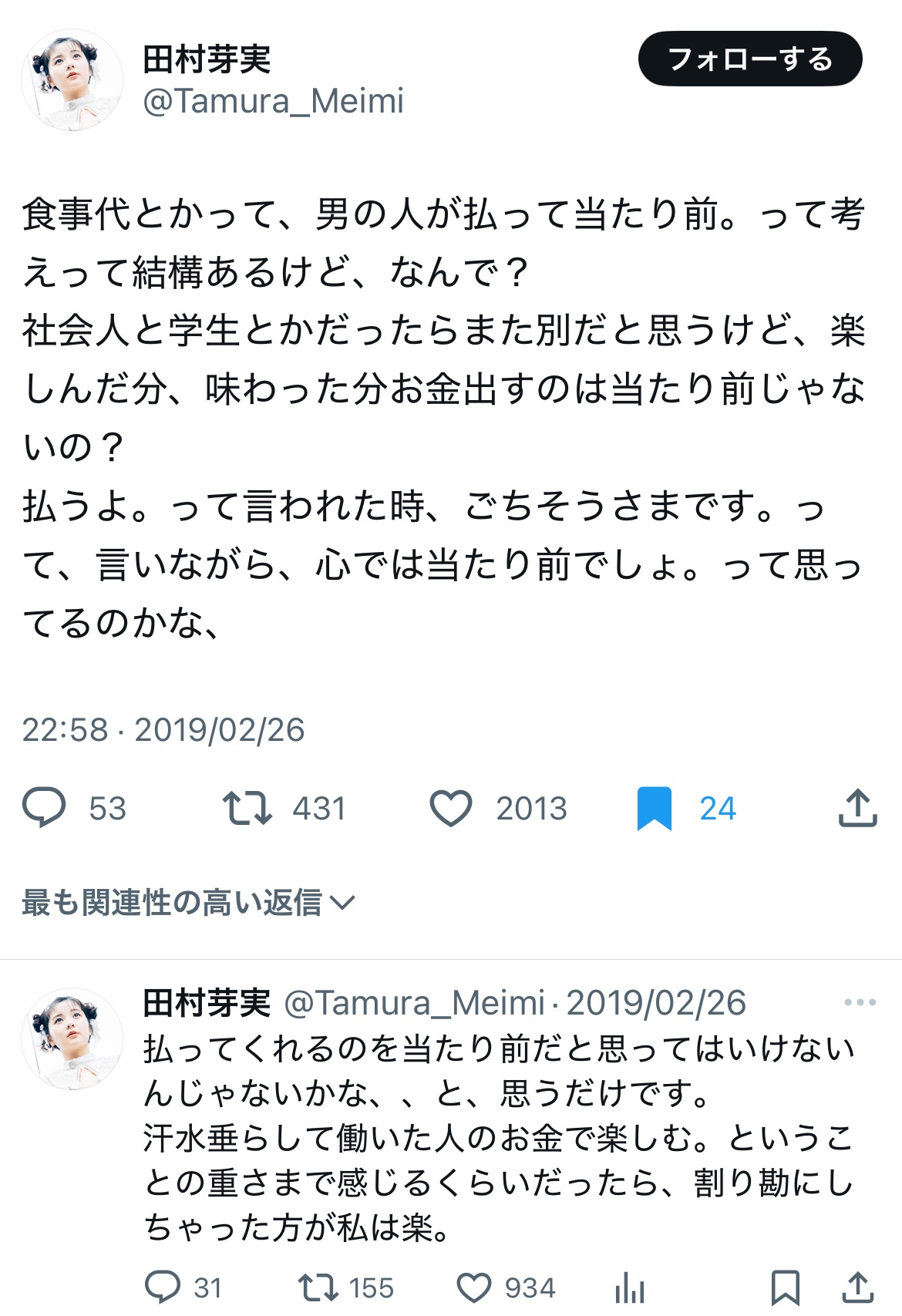Open the avatar beside the reply tweet

click(72, 1038)
